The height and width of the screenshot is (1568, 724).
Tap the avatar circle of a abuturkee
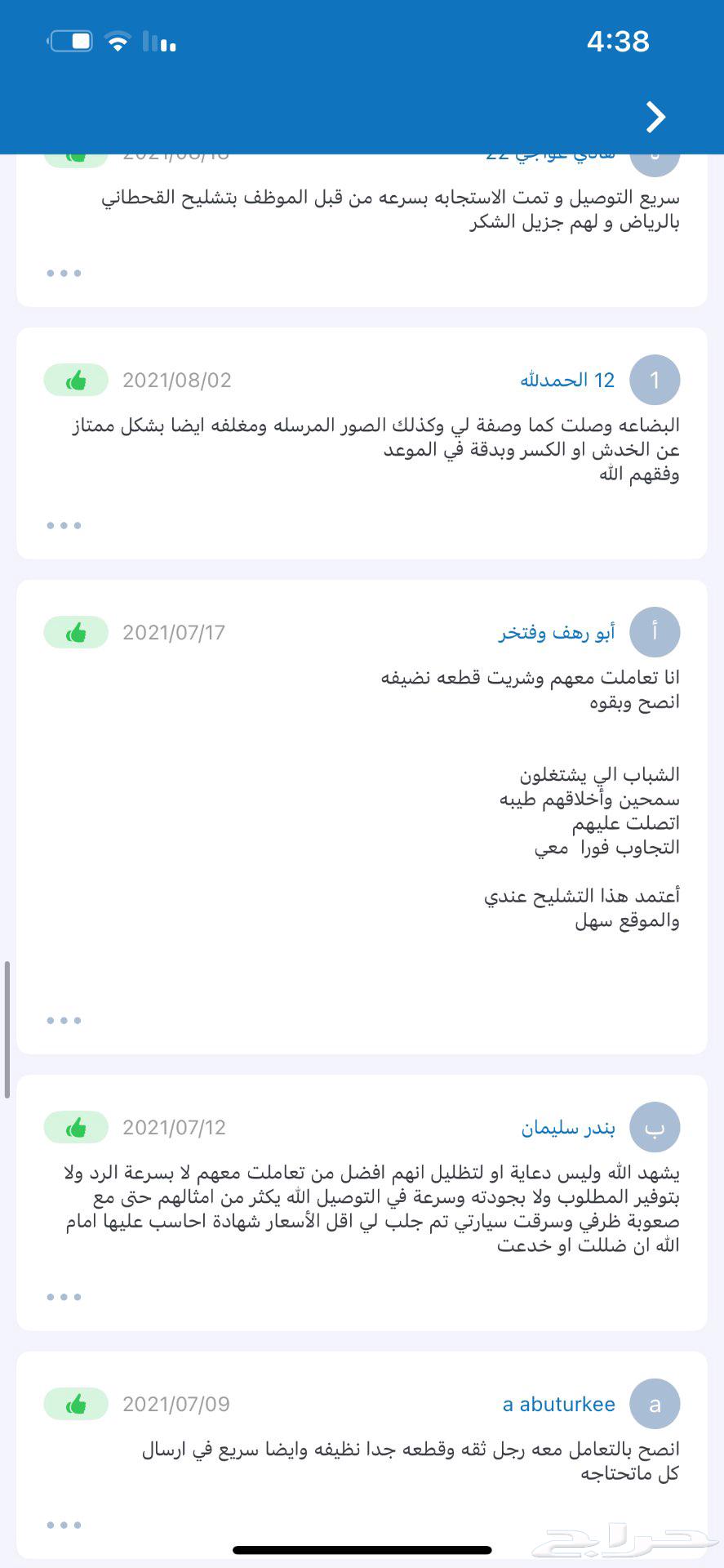(x=655, y=1403)
